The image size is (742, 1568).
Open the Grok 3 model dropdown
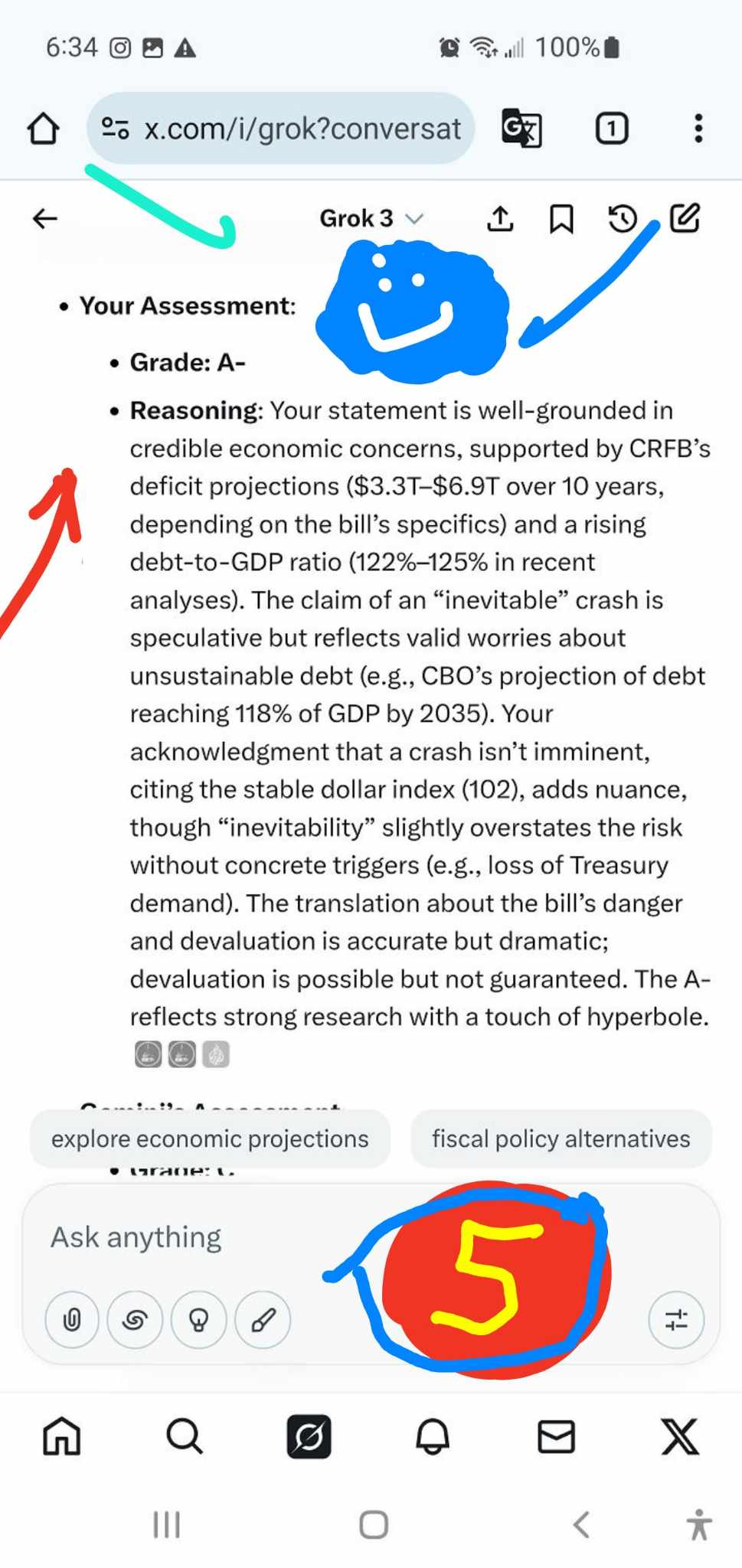pos(371,219)
